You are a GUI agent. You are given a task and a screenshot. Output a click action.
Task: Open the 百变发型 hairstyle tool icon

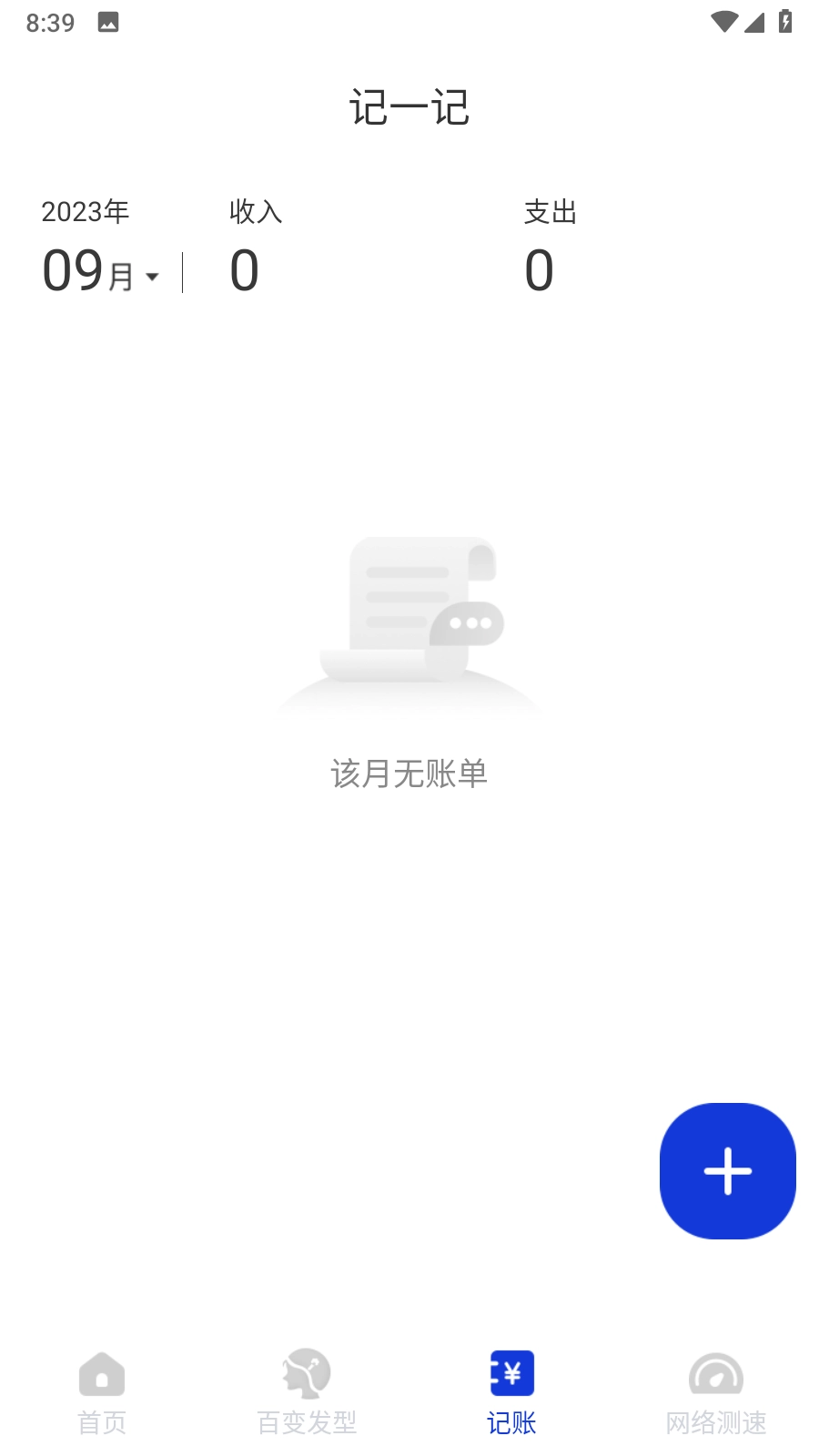coord(306,1374)
